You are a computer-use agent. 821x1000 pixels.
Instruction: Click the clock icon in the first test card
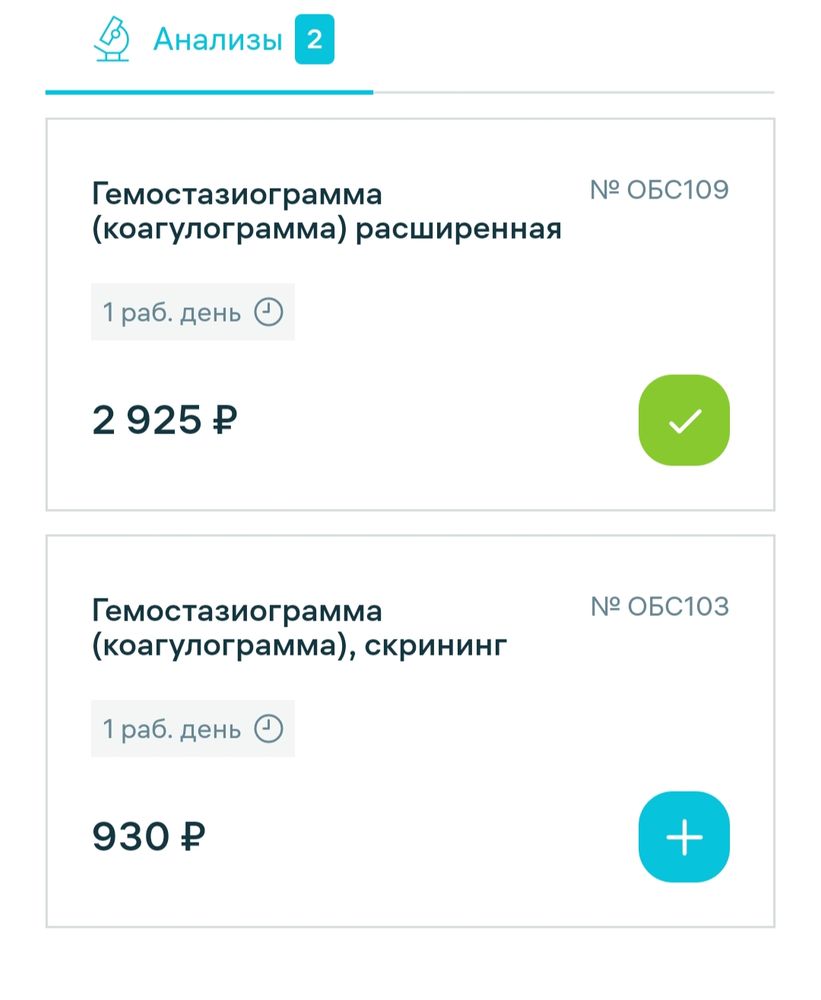click(x=266, y=311)
